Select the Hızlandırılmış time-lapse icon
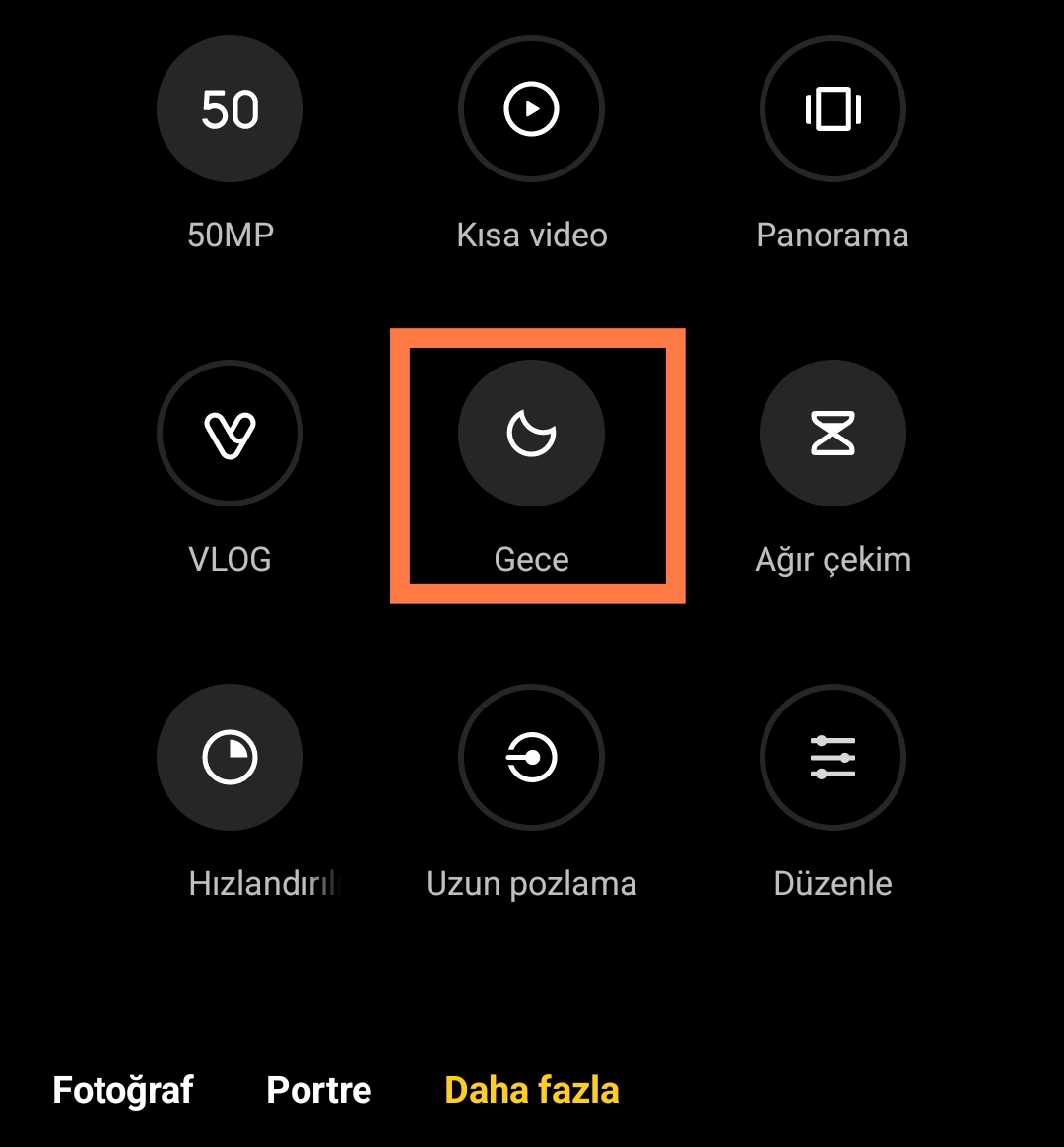This screenshot has height=1147, width=1064. pyautogui.click(x=230, y=758)
